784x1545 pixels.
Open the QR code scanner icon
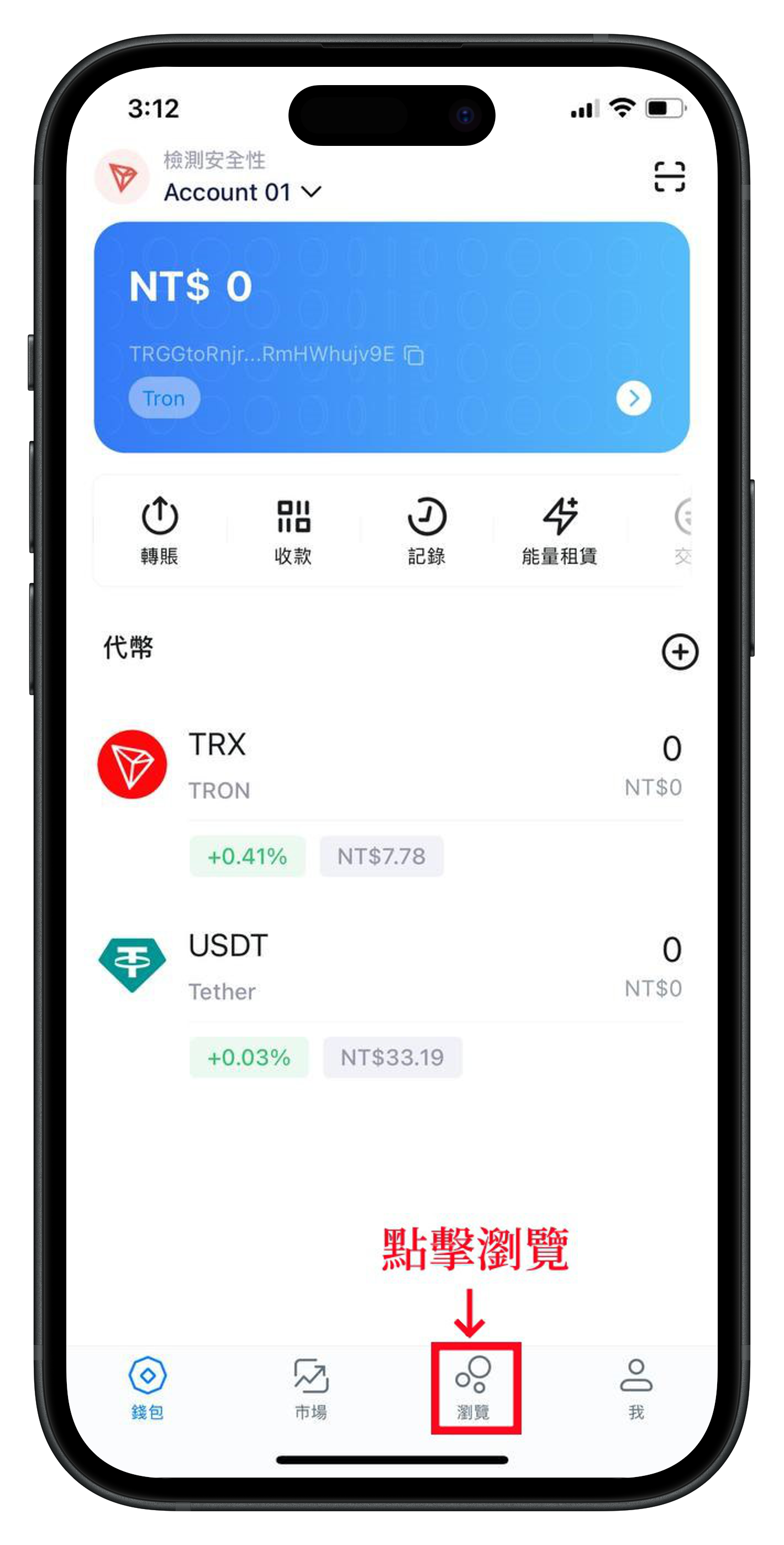[x=670, y=177]
